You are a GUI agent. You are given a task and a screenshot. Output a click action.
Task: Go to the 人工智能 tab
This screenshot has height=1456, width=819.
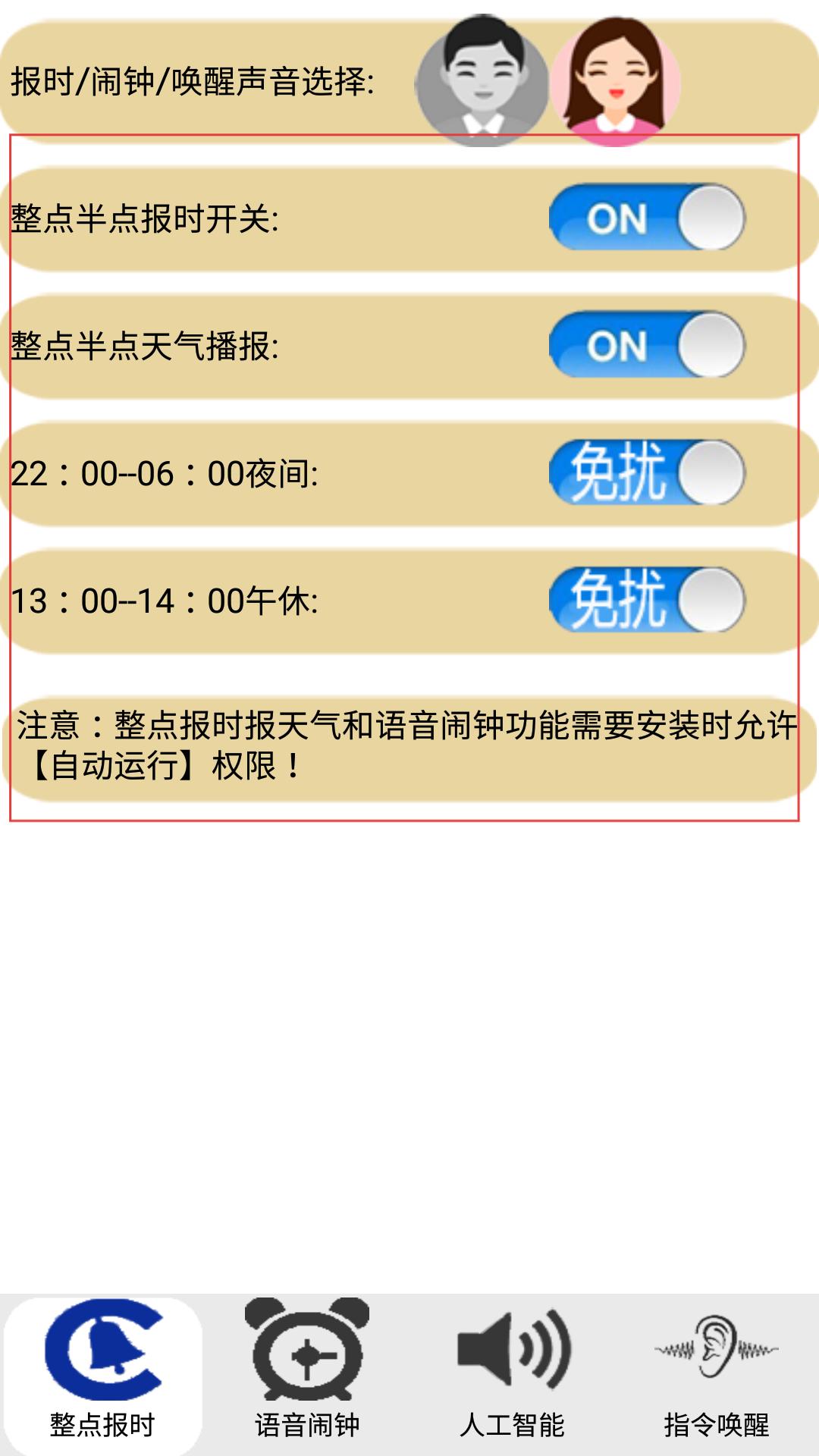coord(512,1375)
